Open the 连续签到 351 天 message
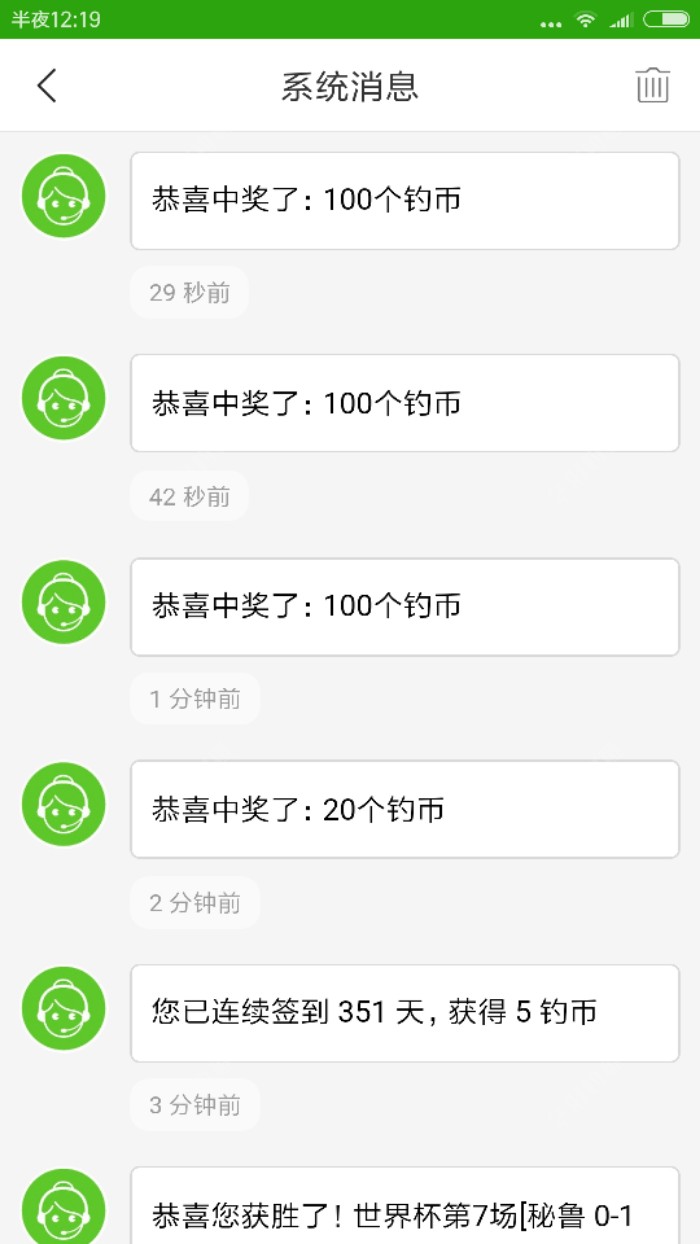Image resolution: width=700 pixels, height=1244 pixels. tap(404, 1012)
